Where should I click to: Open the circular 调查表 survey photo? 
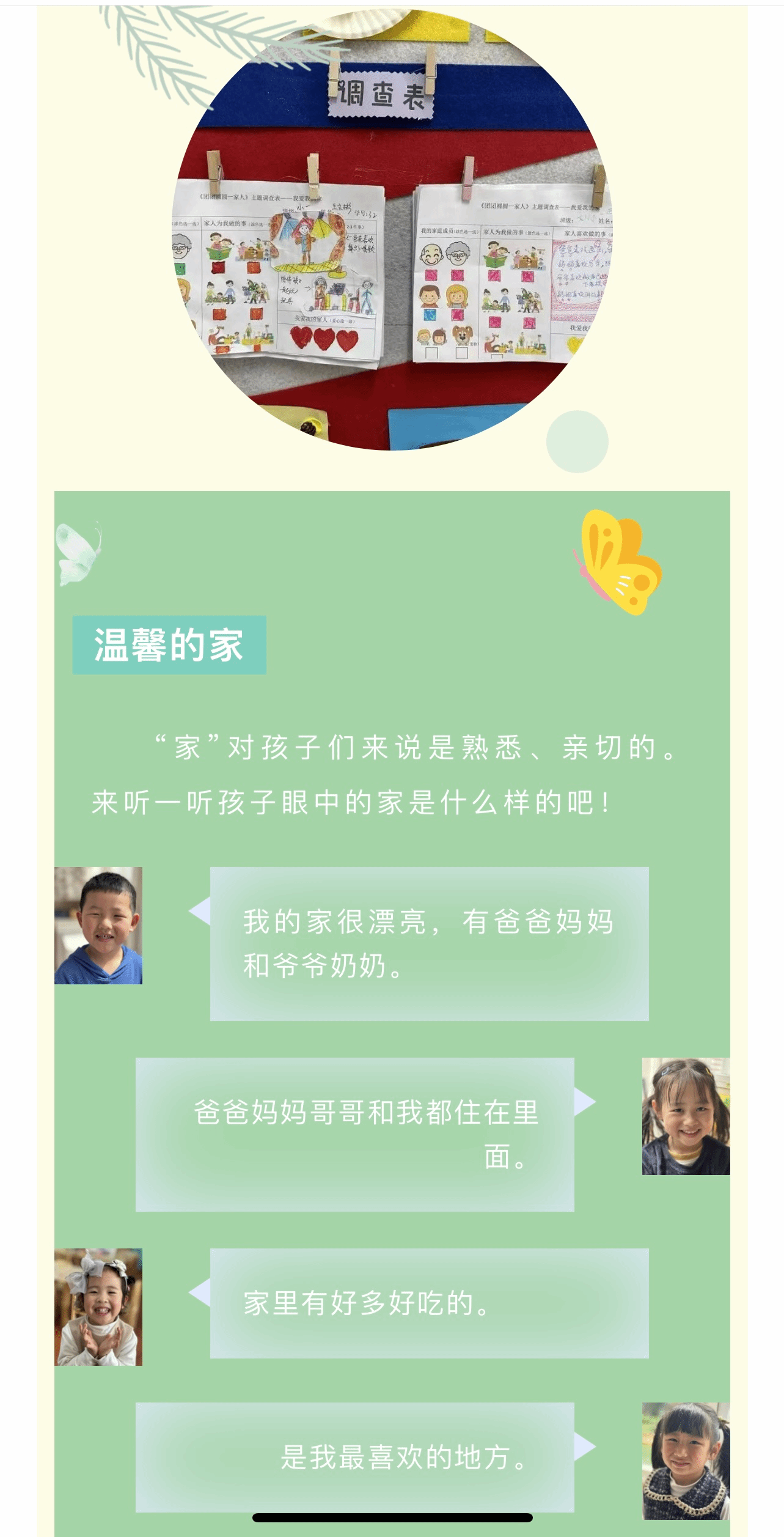pyautogui.click(x=392, y=229)
